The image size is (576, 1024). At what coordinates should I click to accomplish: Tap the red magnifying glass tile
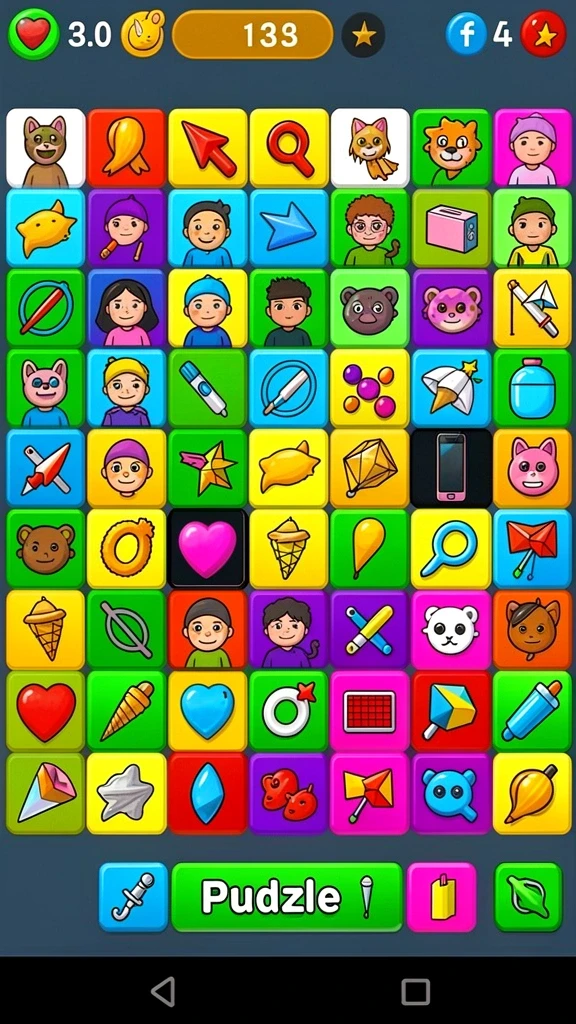click(289, 148)
